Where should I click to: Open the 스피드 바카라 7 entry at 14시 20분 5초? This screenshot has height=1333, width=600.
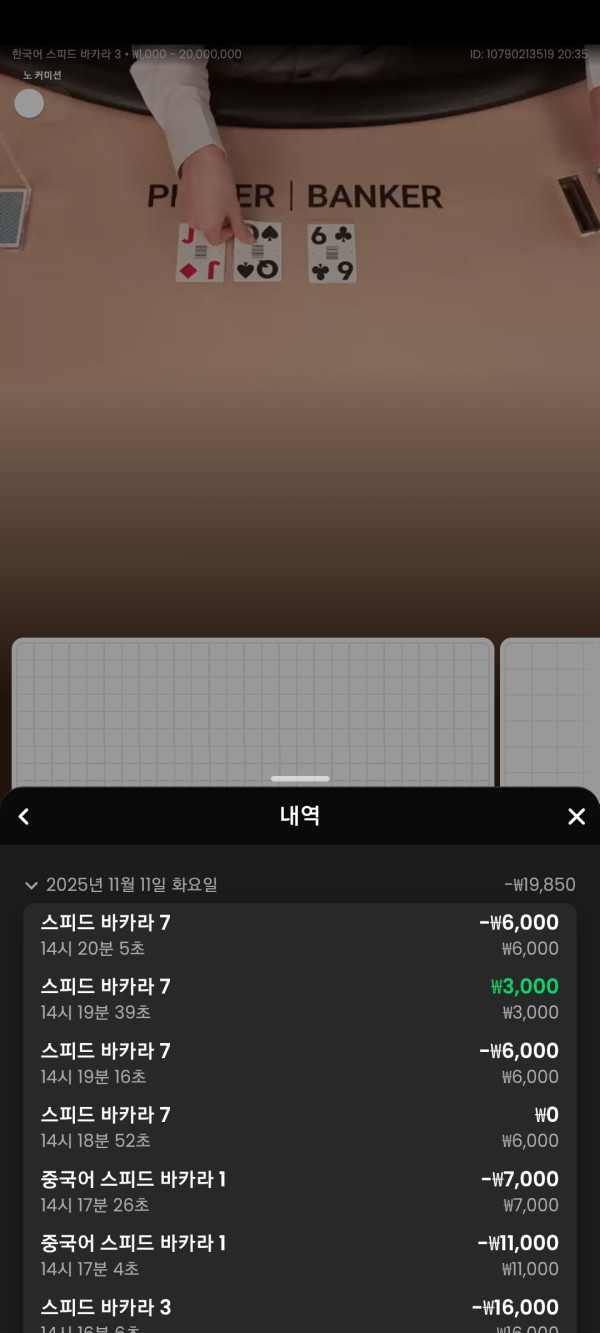point(300,935)
